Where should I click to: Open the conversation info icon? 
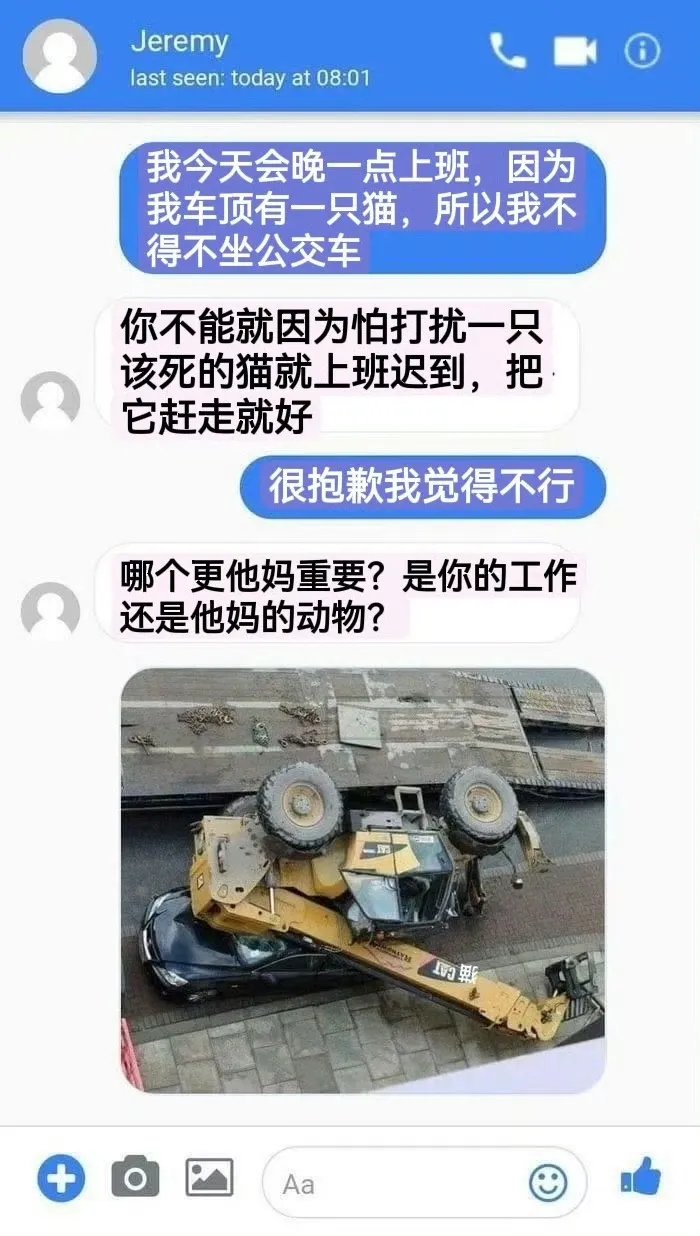(x=642, y=51)
